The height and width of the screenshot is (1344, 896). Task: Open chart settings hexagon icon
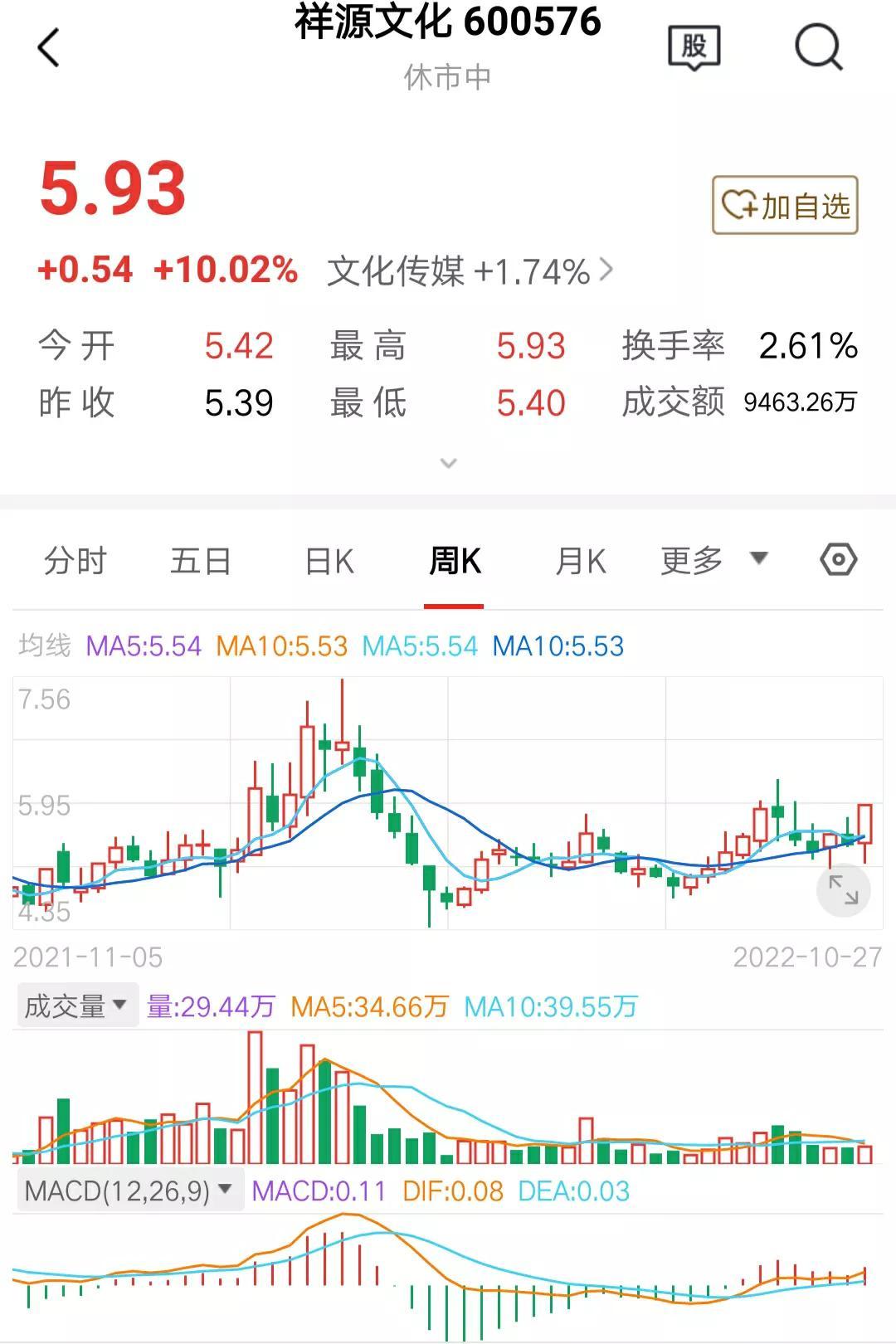pyautogui.click(x=838, y=560)
